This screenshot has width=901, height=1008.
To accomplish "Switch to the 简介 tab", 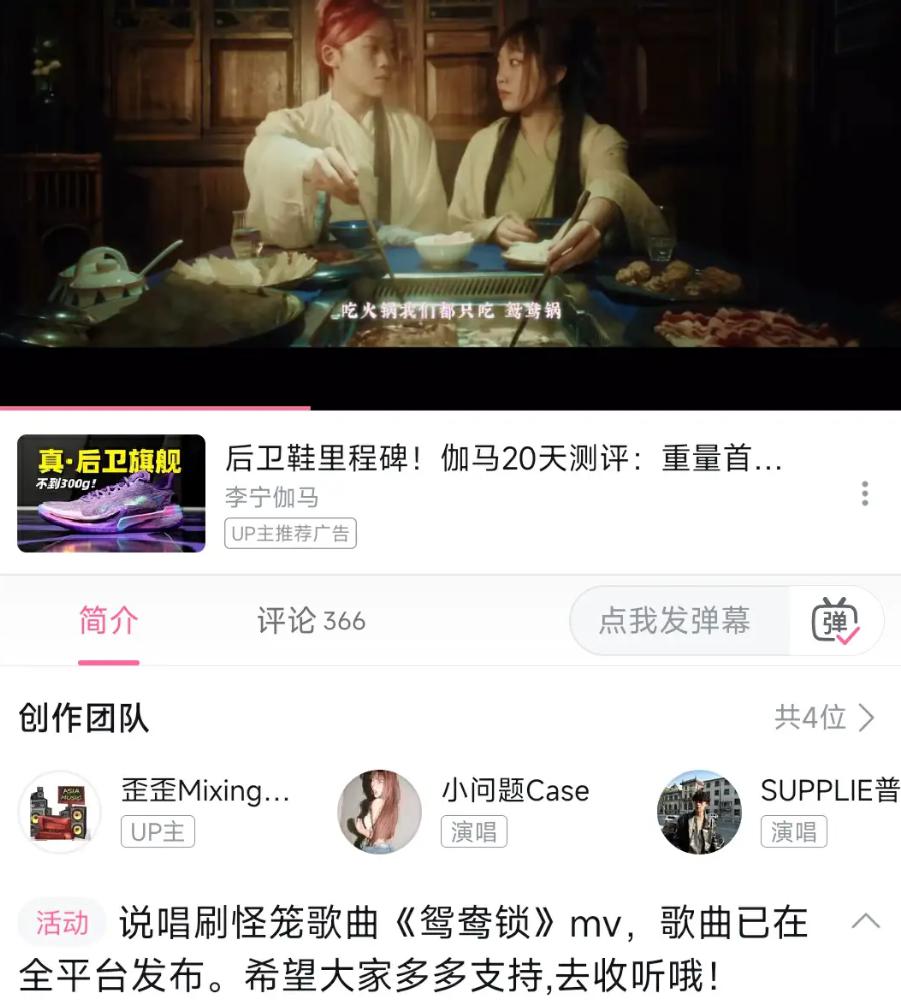I will 108,621.
